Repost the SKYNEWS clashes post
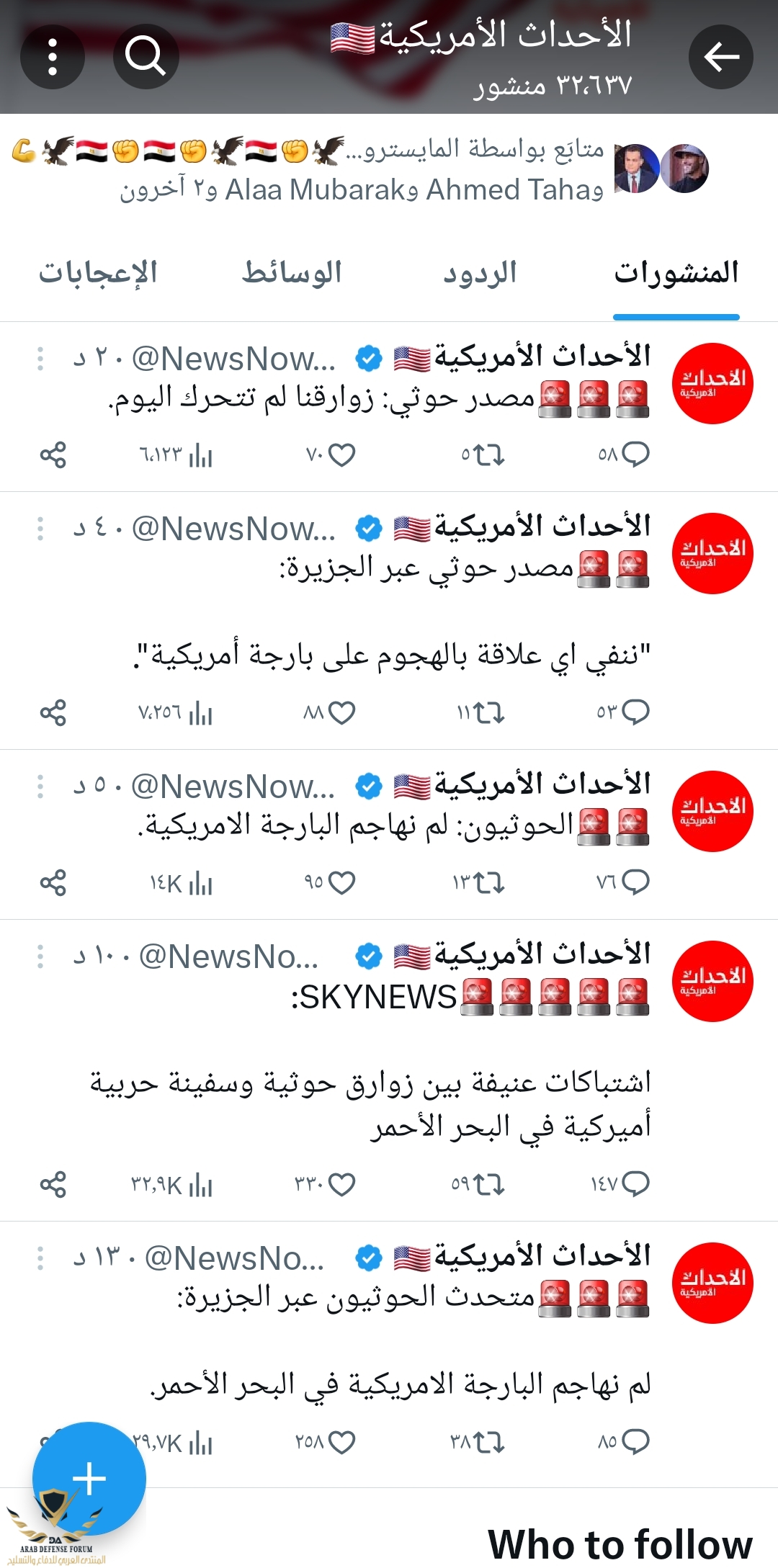 click(489, 1185)
